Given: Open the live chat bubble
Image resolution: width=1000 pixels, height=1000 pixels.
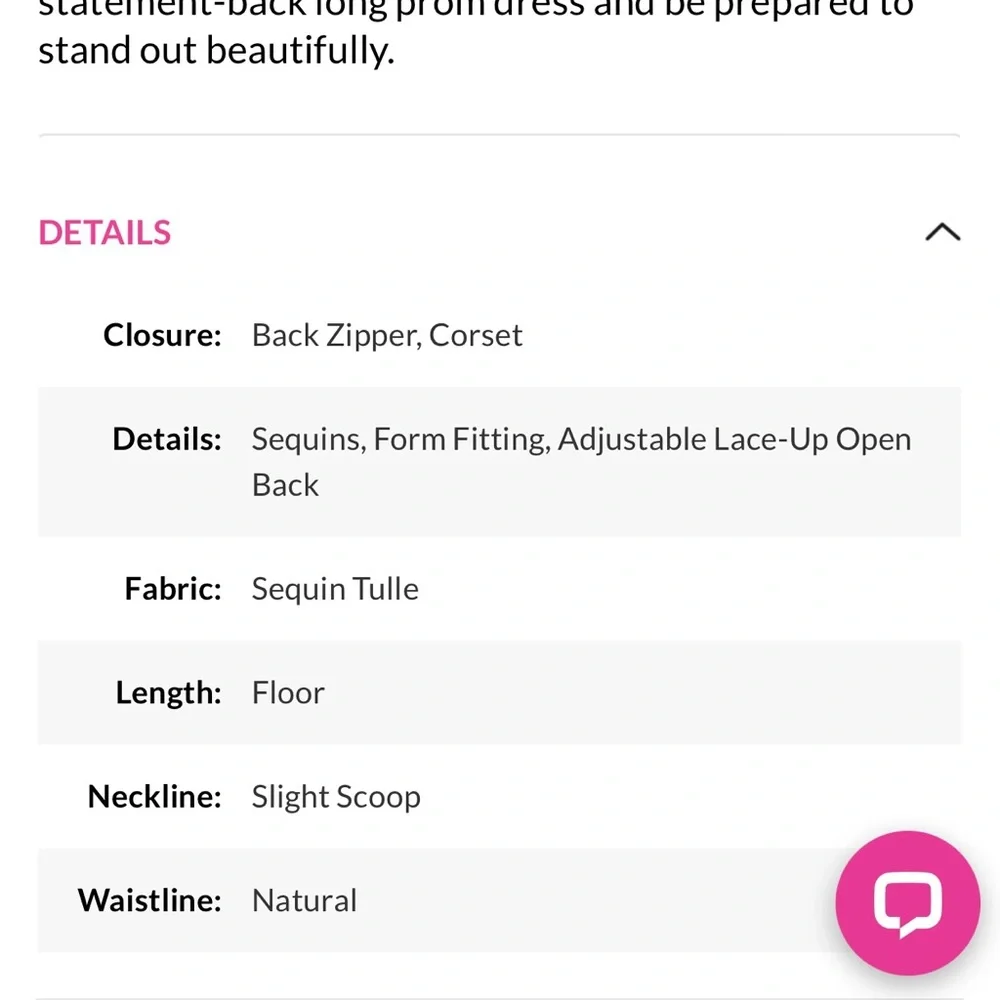Looking at the screenshot, I should [907, 903].
